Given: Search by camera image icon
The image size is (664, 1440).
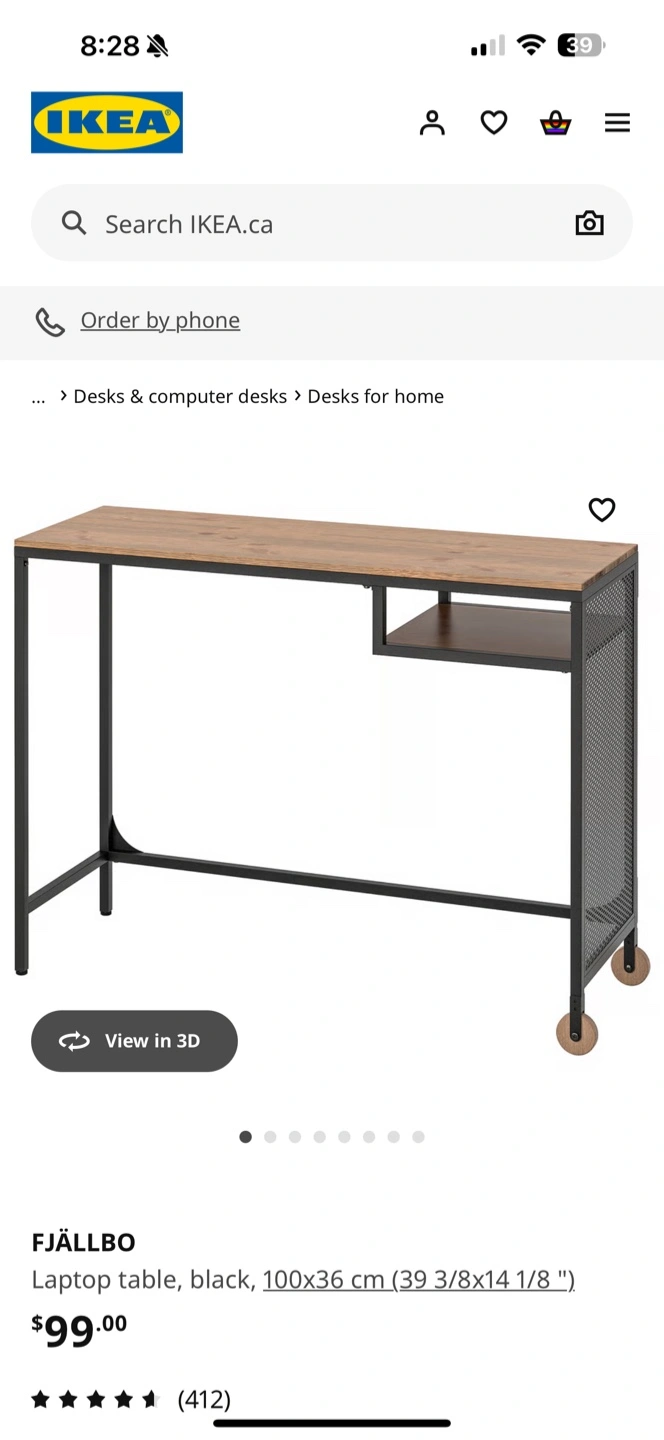Looking at the screenshot, I should (x=590, y=223).
